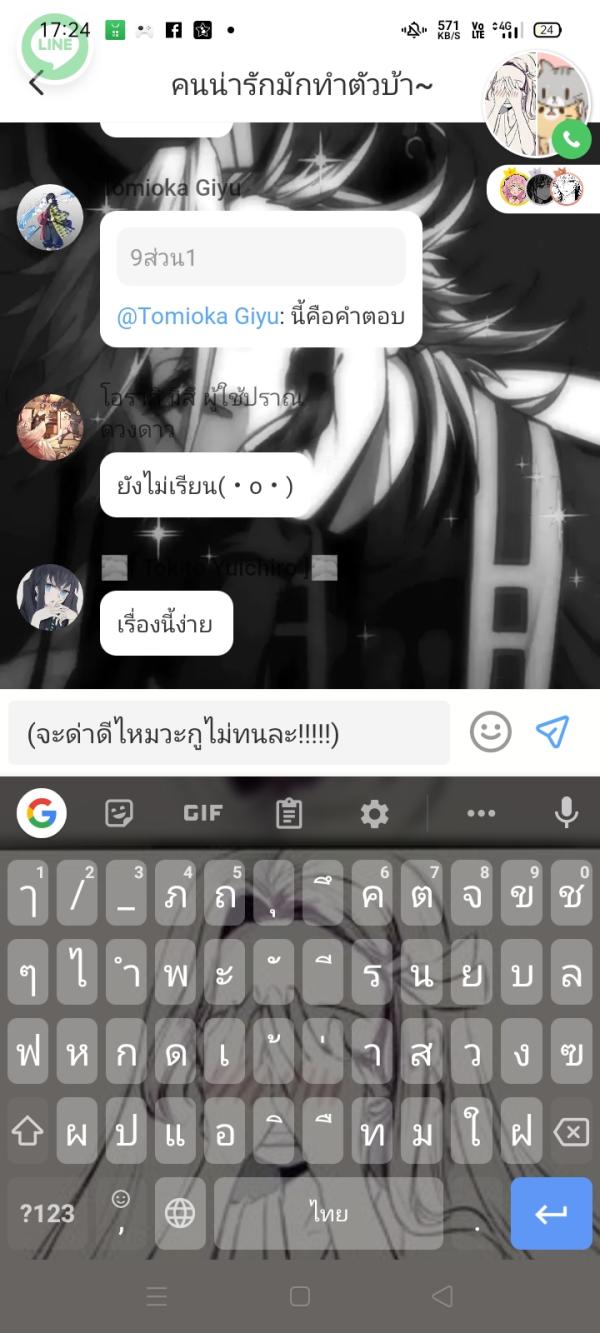Screen dimensions: 600x1333
Task: Open the keyboard sticker panel
Action: pyautogui.click(x=120, y=813)
